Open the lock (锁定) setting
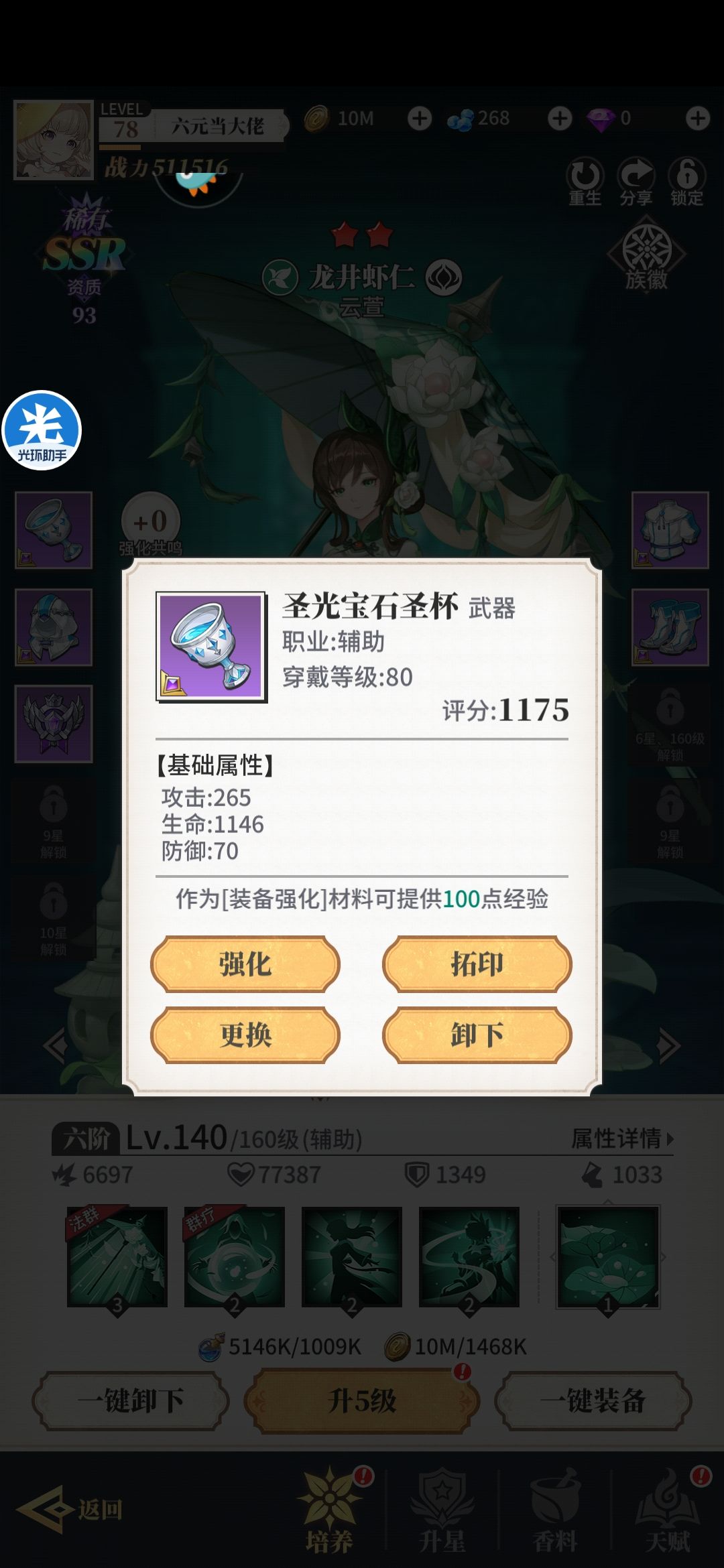The width and height of the screenshot is (724, 1568). point(687,178)
